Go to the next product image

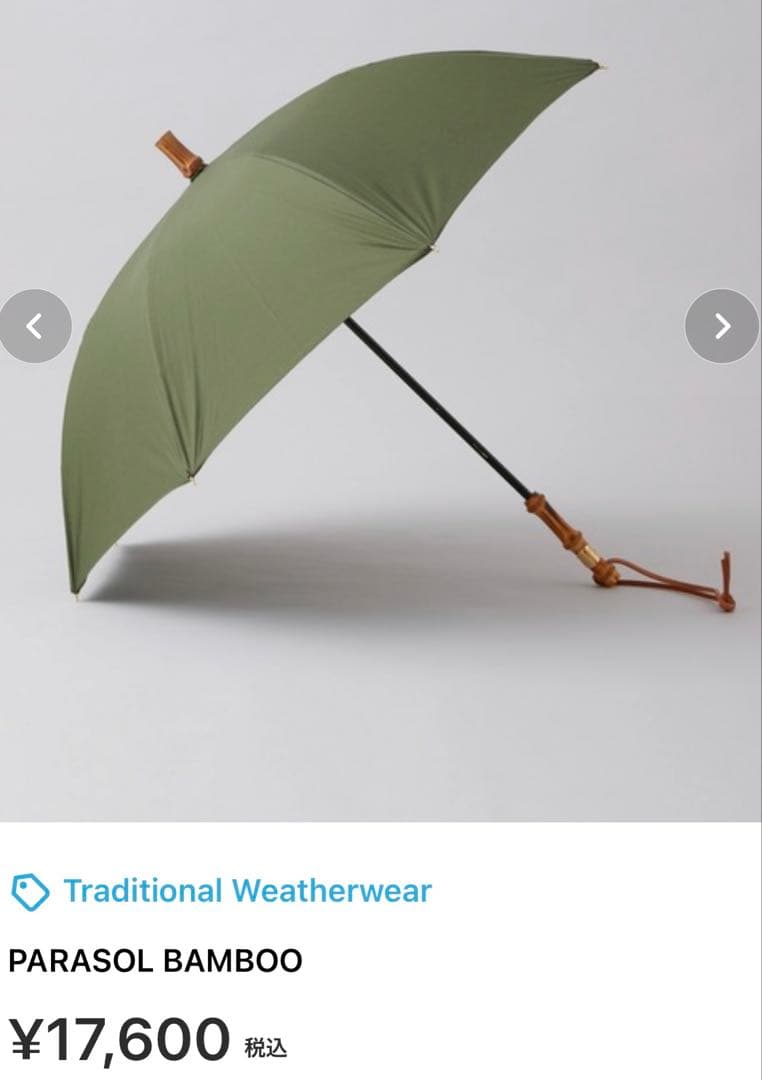[x=722, y=326]
